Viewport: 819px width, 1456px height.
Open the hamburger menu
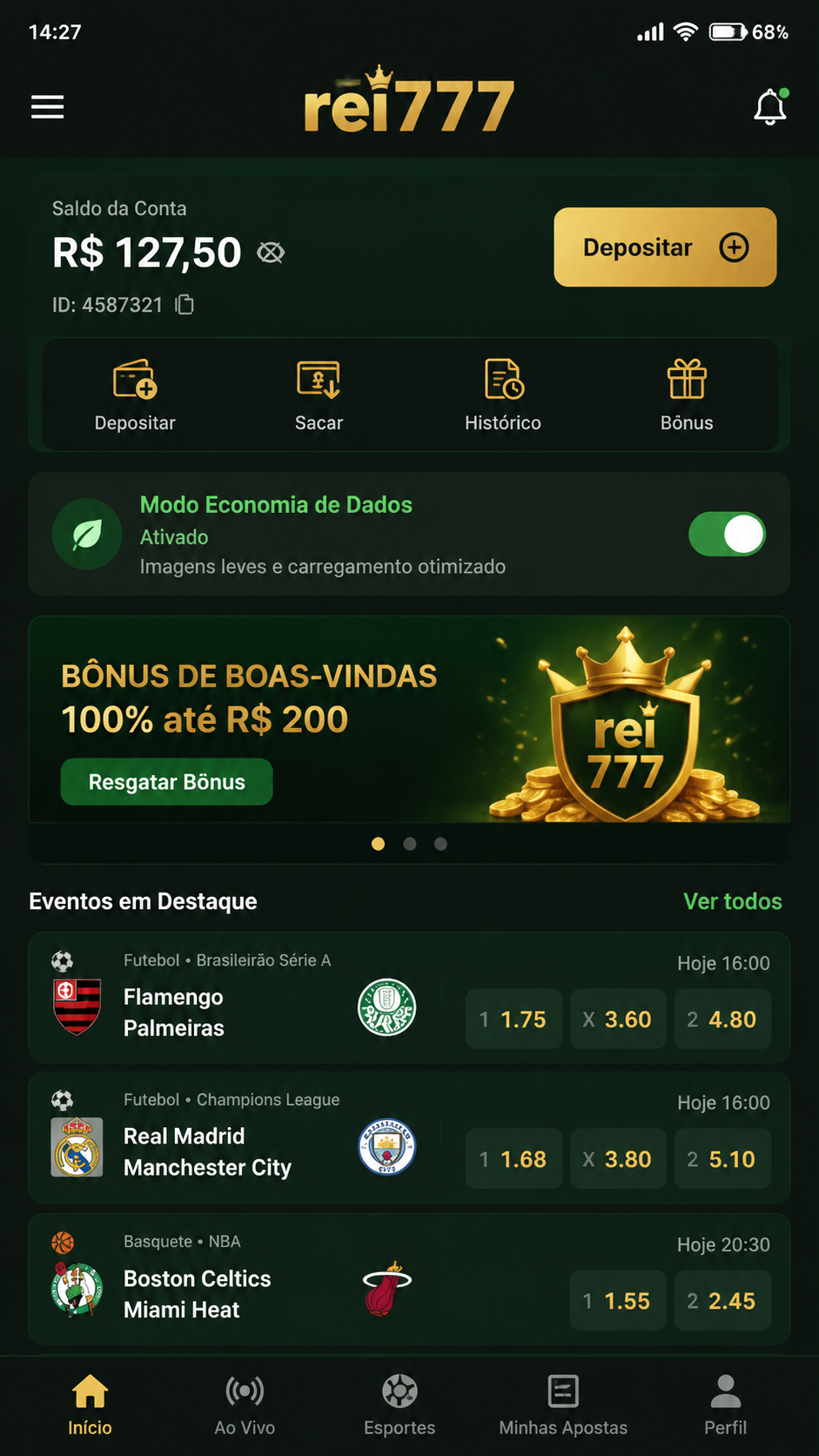pyautogui.click(x=48, y=106)
